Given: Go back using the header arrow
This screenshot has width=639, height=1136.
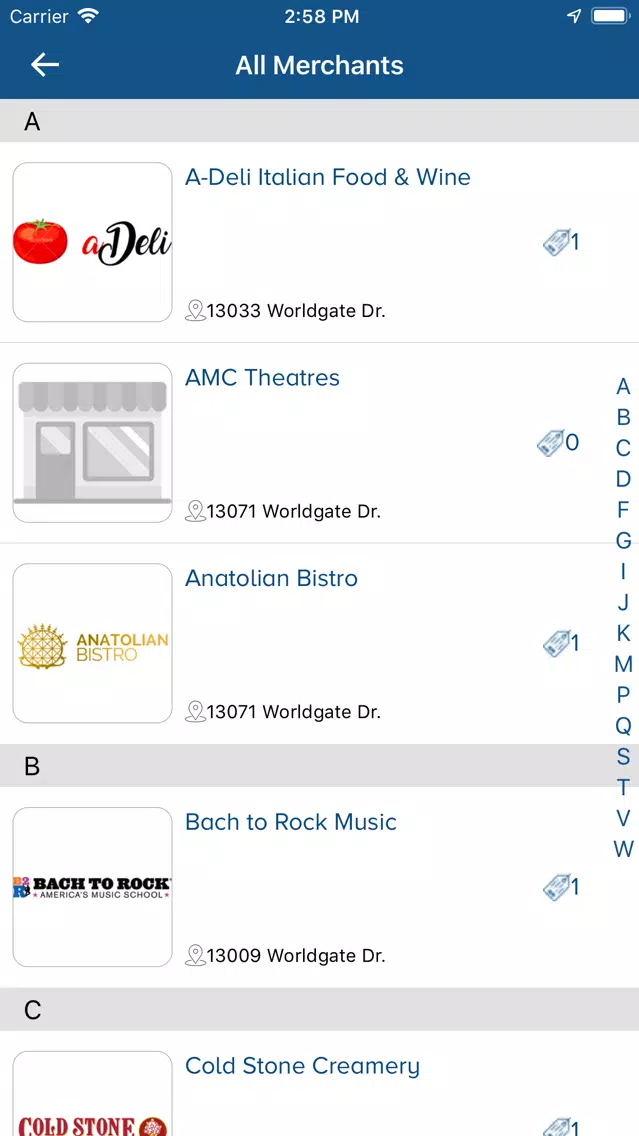Looking at the screenshot, I should click(44, 64).
